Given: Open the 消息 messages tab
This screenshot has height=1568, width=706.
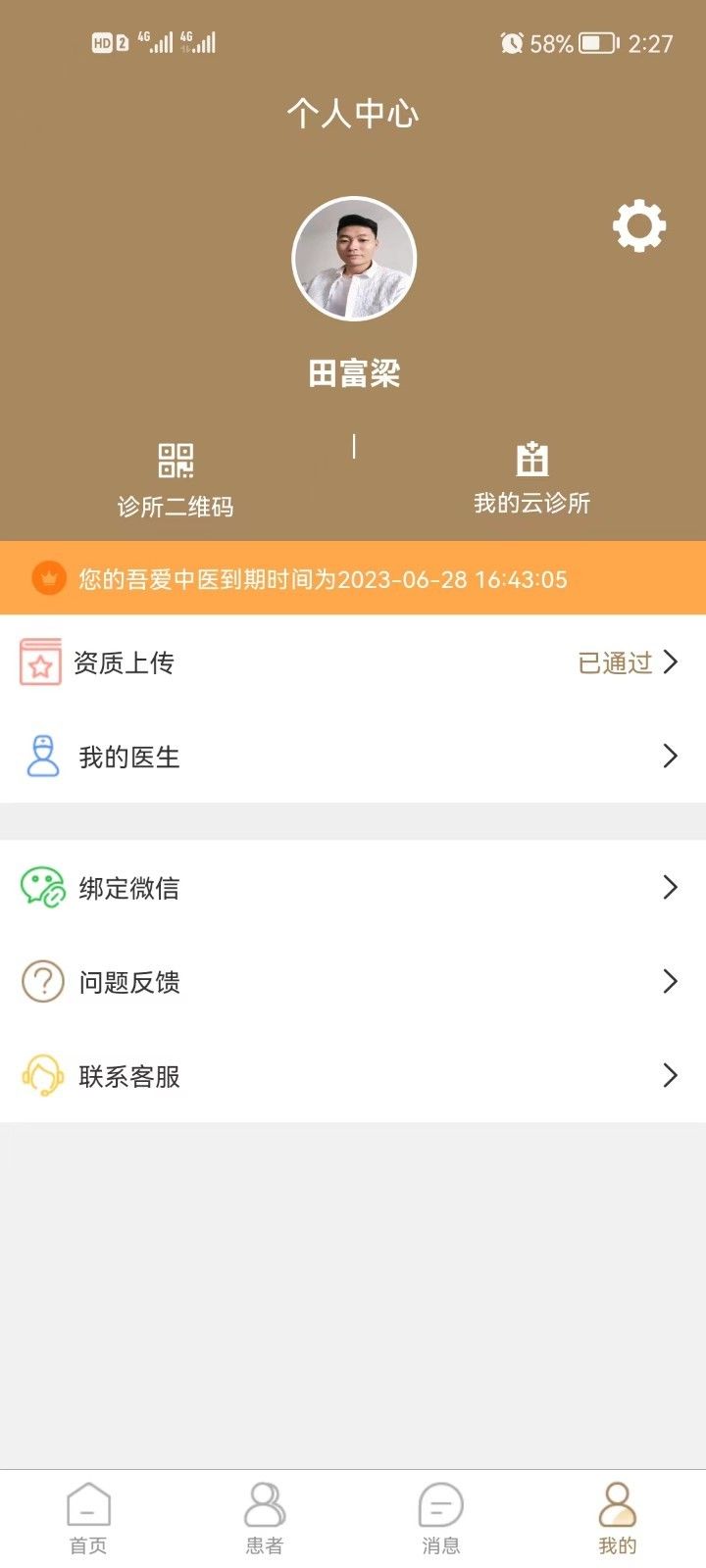Looking at the screenshot, I should click(441, 1514).
